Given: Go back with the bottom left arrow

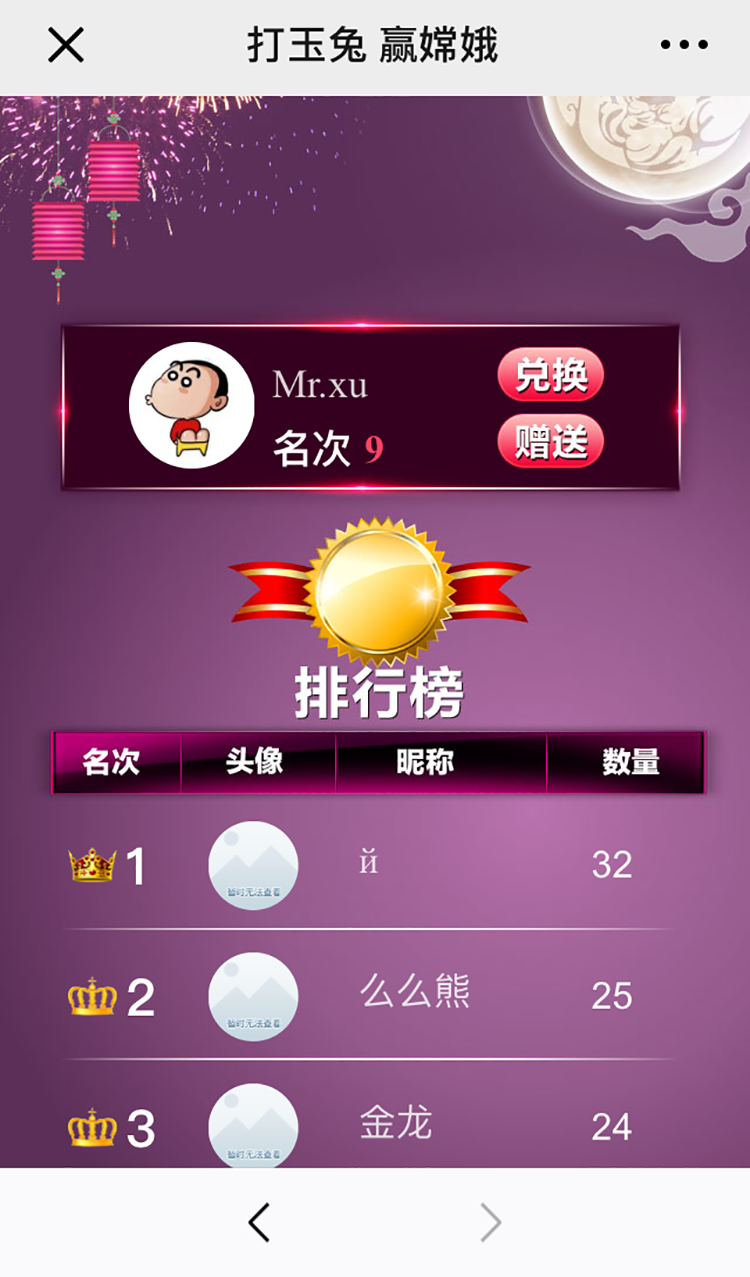Looking at the screenshot, I should click(x=259, y=1222).
